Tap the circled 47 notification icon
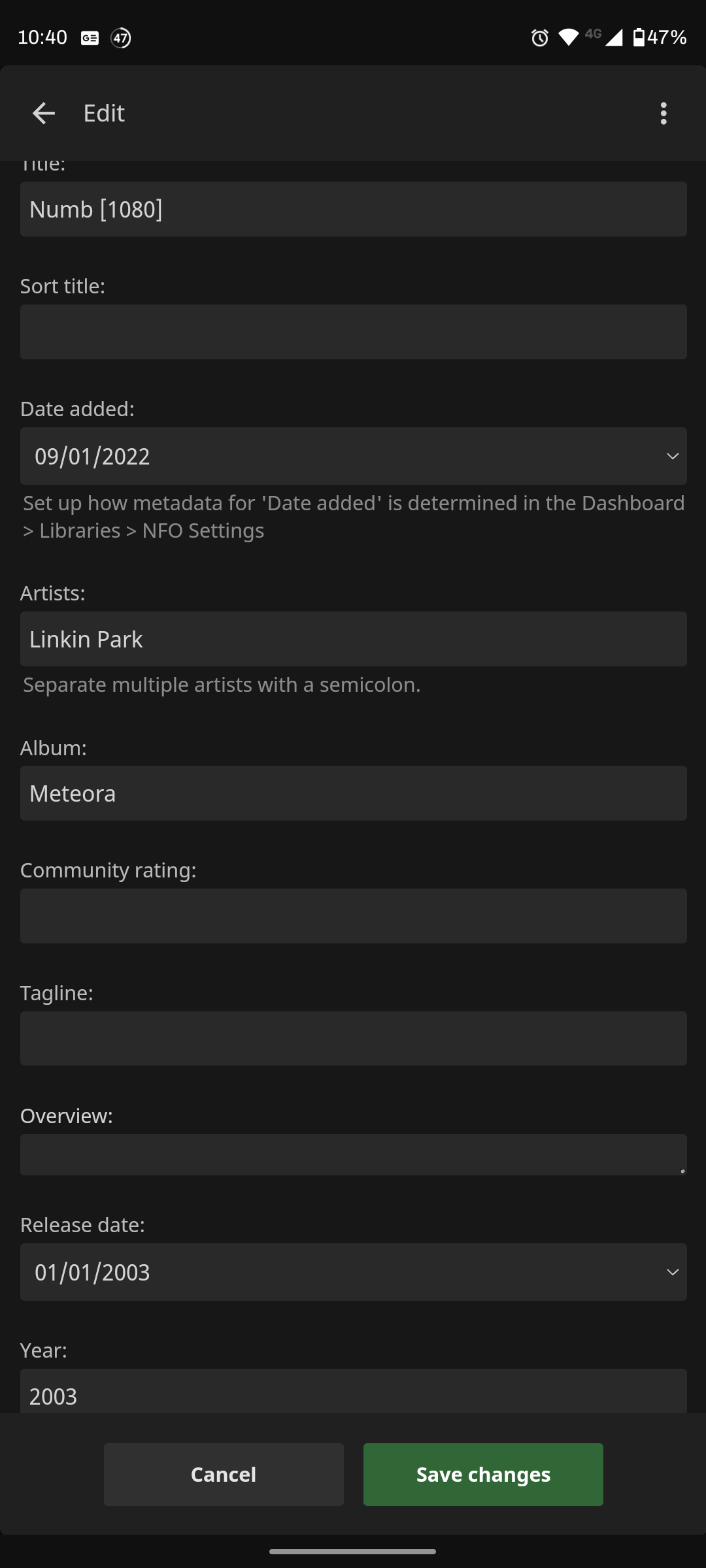Image resolution: width=706 pixels, height=1568 pixels. click(120, 39)
